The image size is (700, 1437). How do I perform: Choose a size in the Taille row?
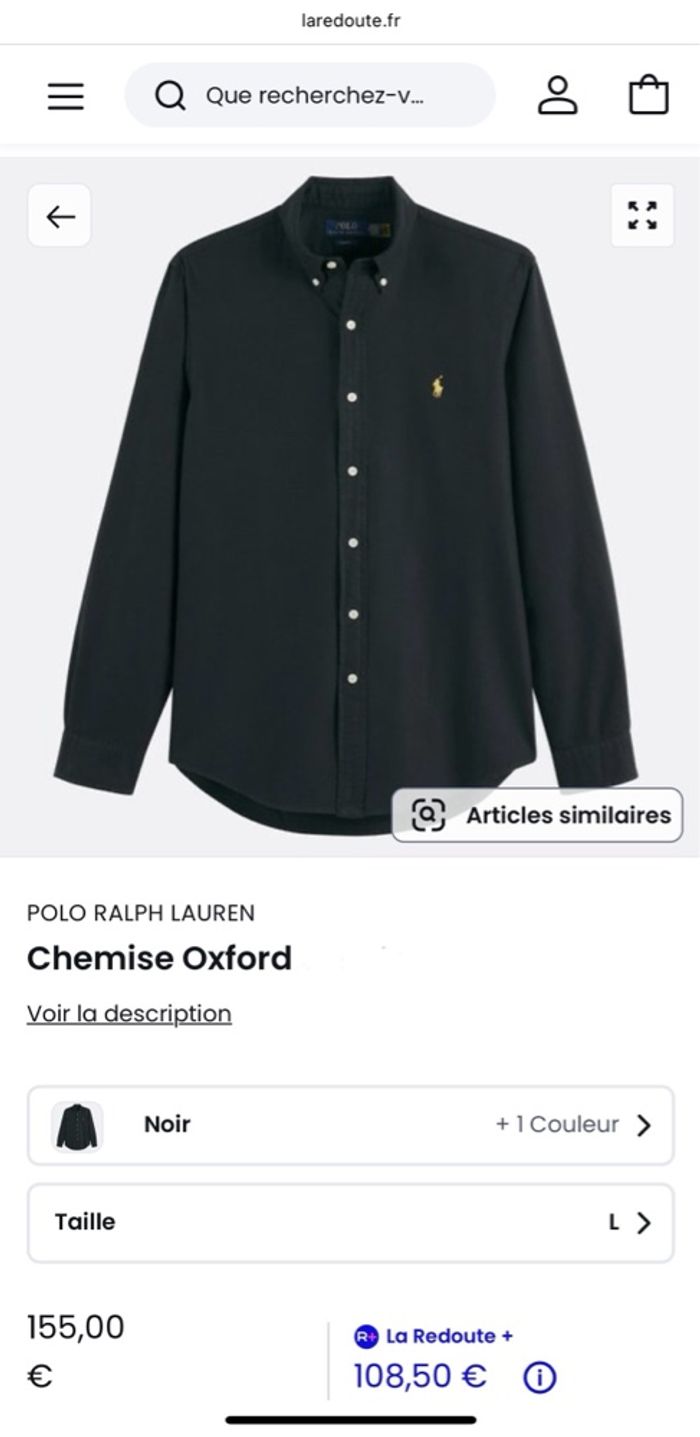tap(350, 1222)
